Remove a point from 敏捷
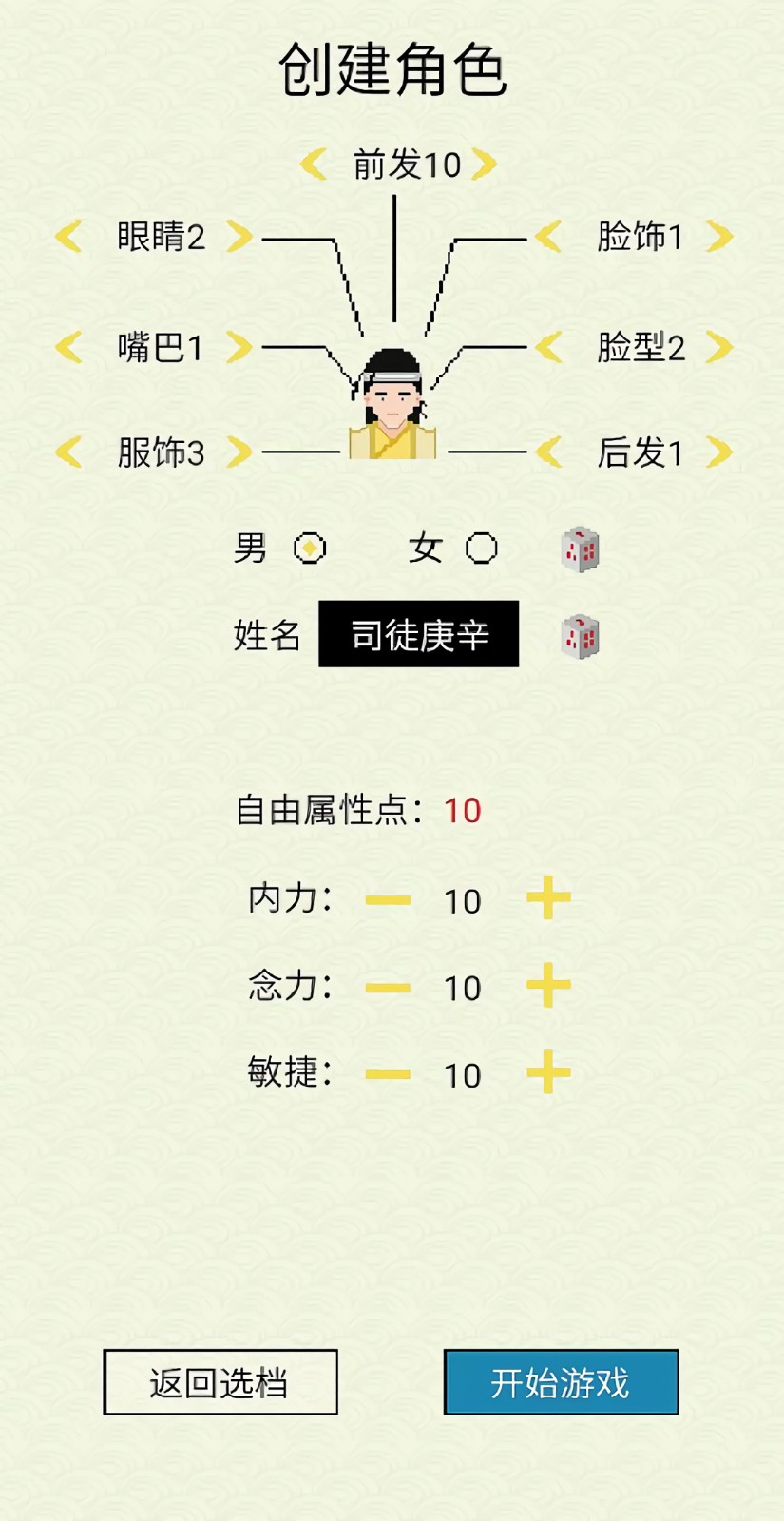The height and width of the screenshot is (1521, 784). click(x=388, y=1074)
